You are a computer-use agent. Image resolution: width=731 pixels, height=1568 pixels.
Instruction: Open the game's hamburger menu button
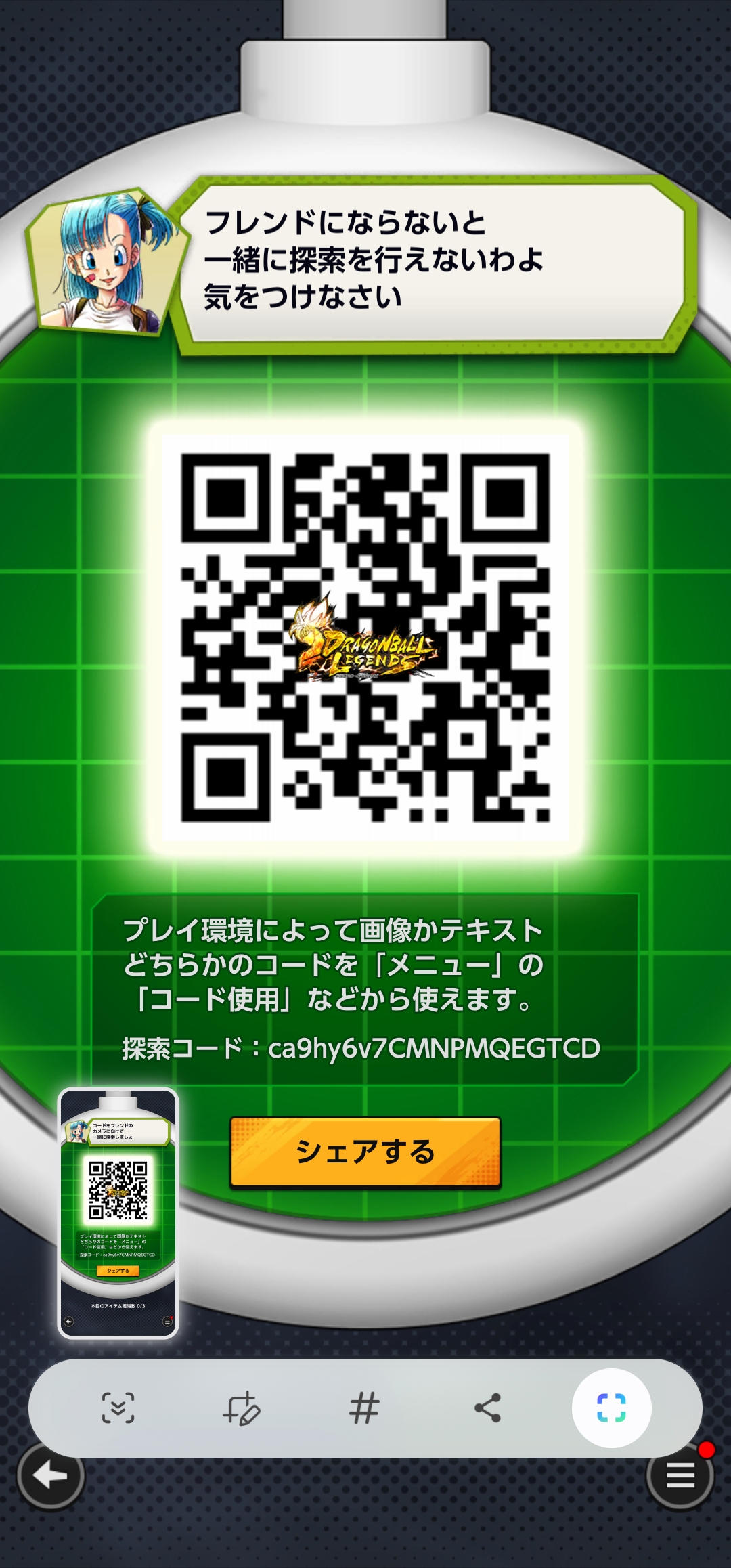point(681,1481)
